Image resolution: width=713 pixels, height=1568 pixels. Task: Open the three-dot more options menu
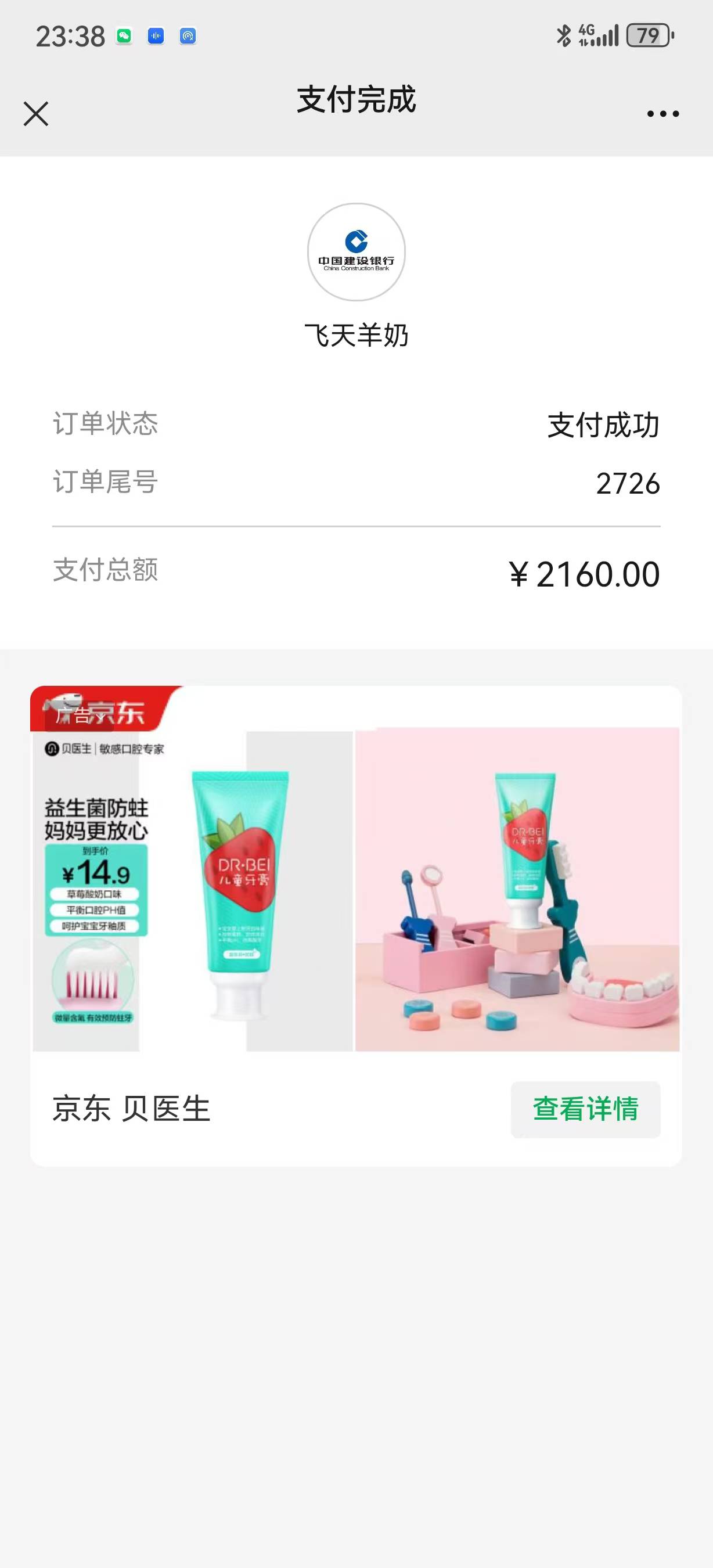662,114
